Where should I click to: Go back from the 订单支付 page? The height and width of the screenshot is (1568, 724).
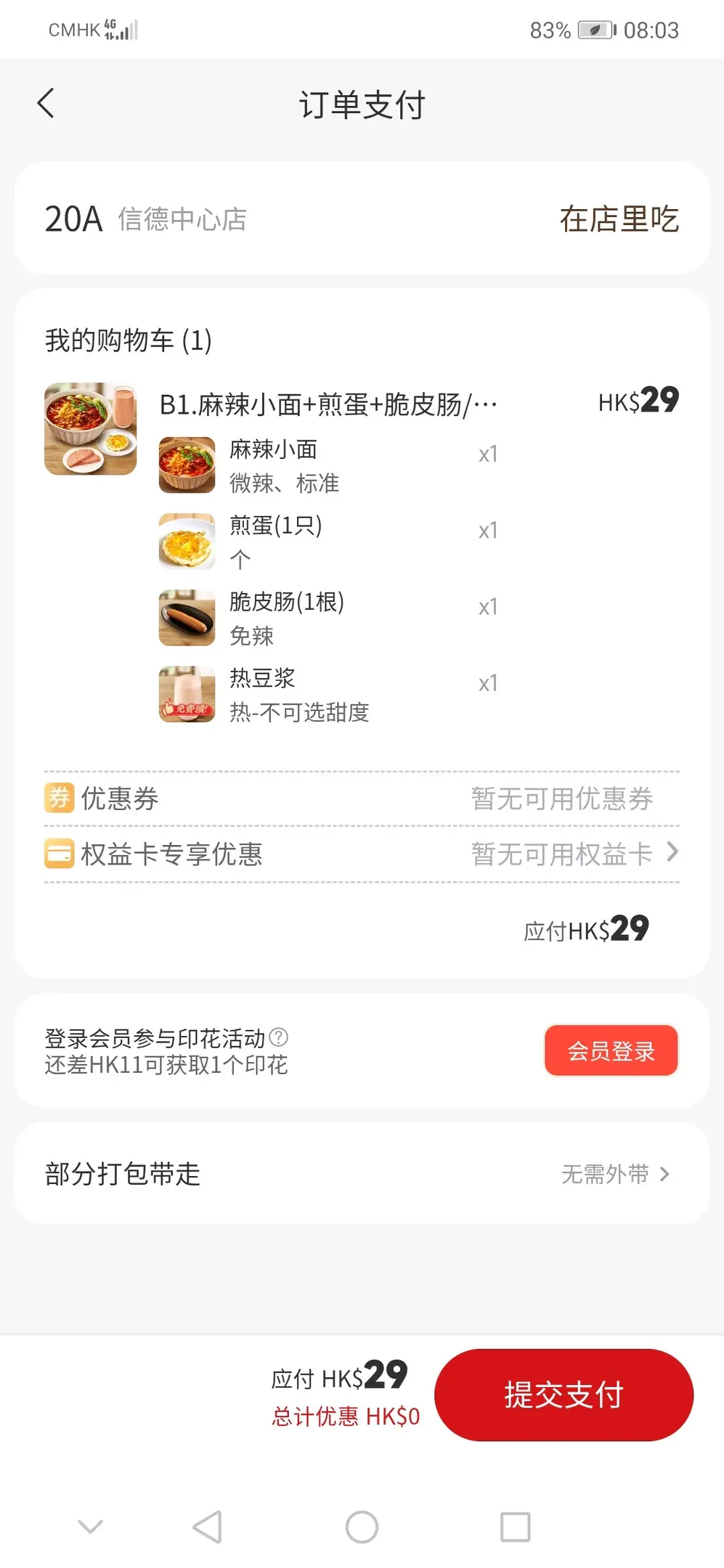[x=46, y=103]
